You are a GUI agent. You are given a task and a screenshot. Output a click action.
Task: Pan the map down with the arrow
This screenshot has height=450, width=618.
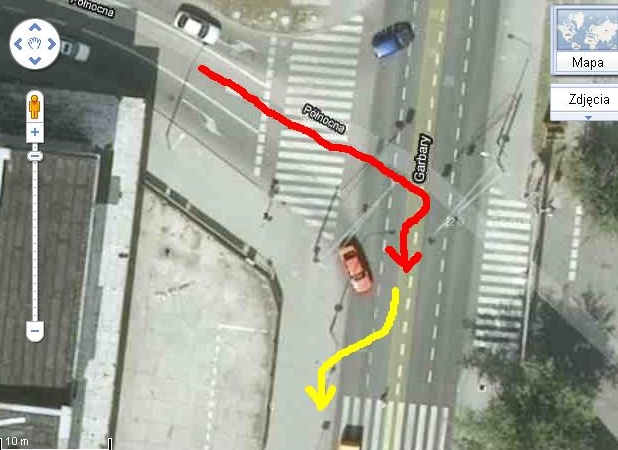tap(34, 61)
